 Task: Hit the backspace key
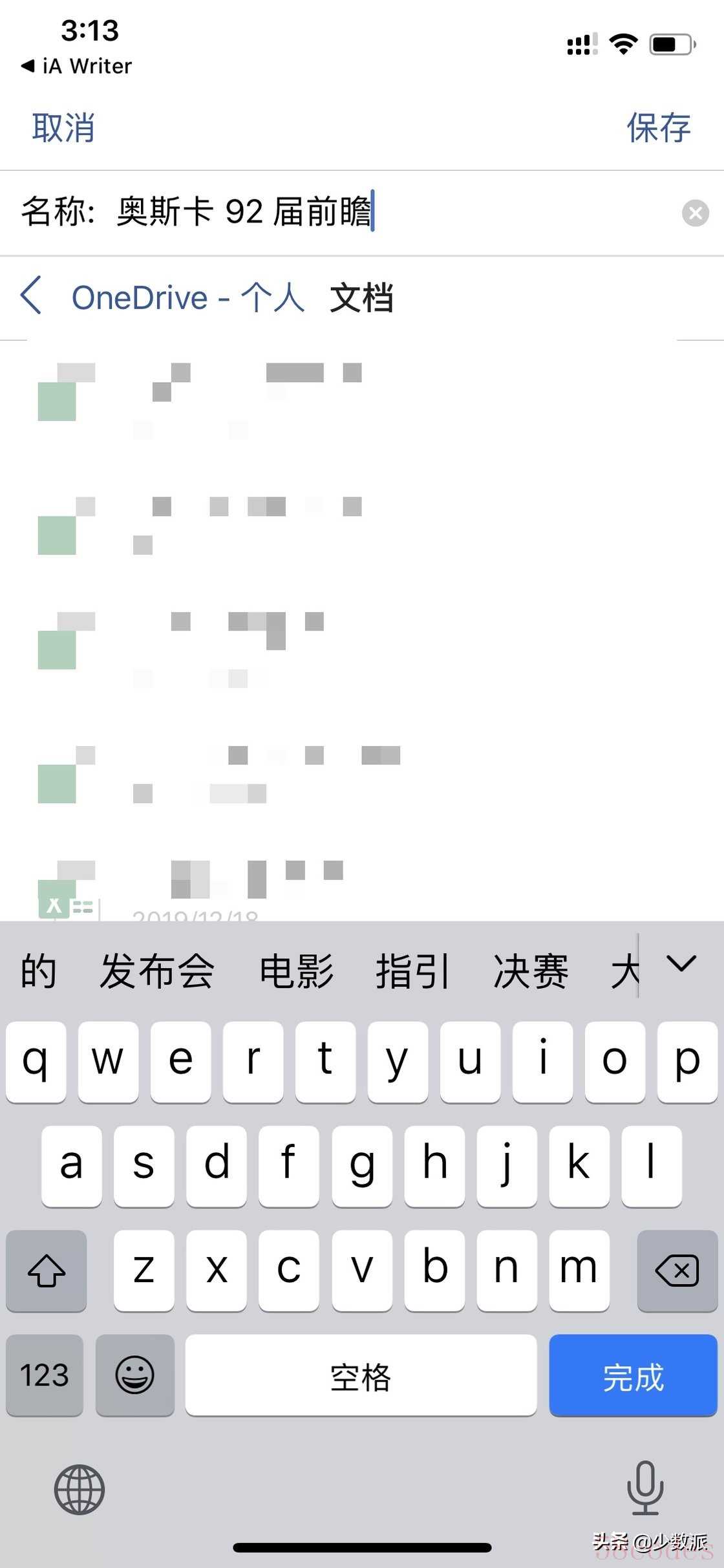pos(677,1271)
